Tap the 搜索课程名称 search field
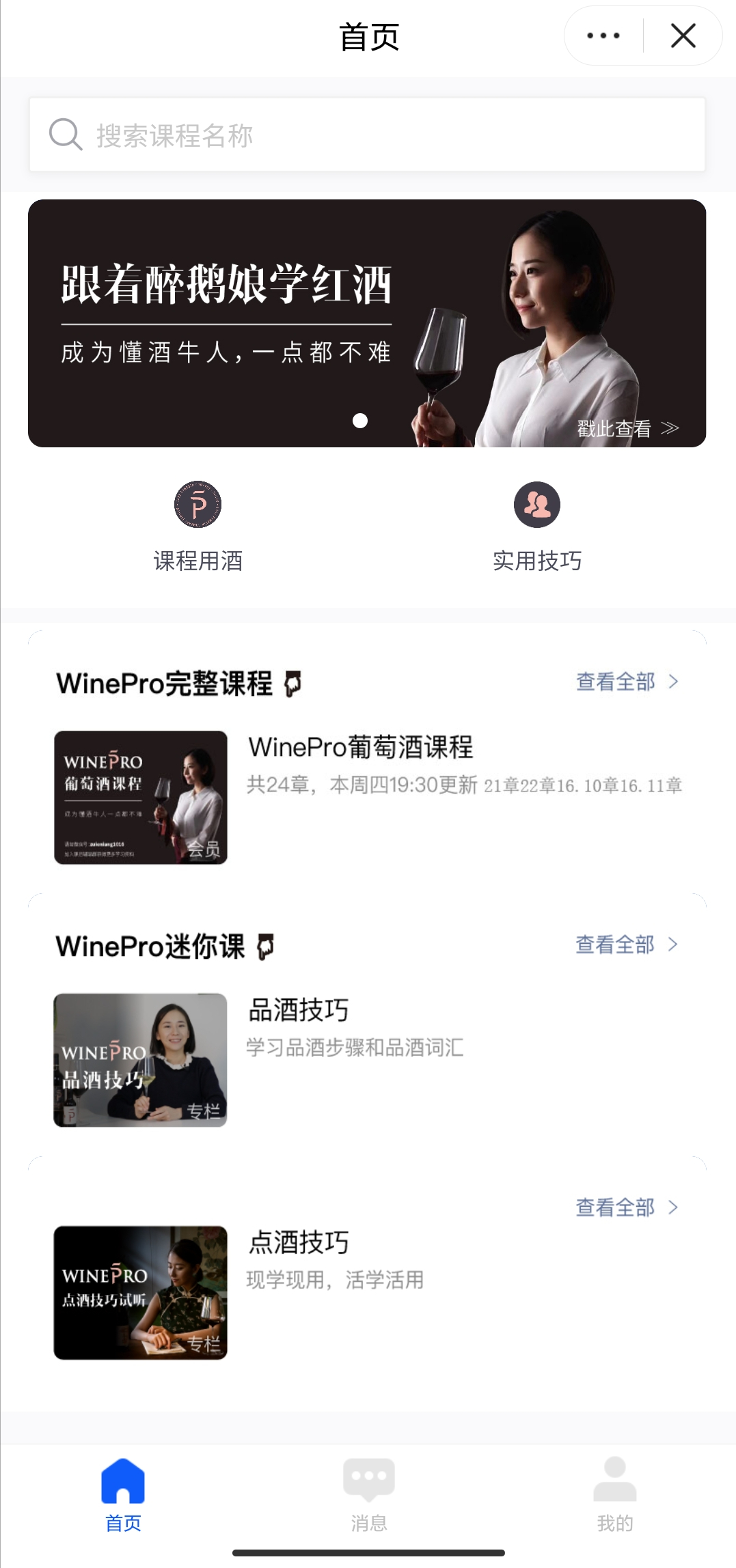Viewport: 736px width, 1568px height. coord(367,135)
